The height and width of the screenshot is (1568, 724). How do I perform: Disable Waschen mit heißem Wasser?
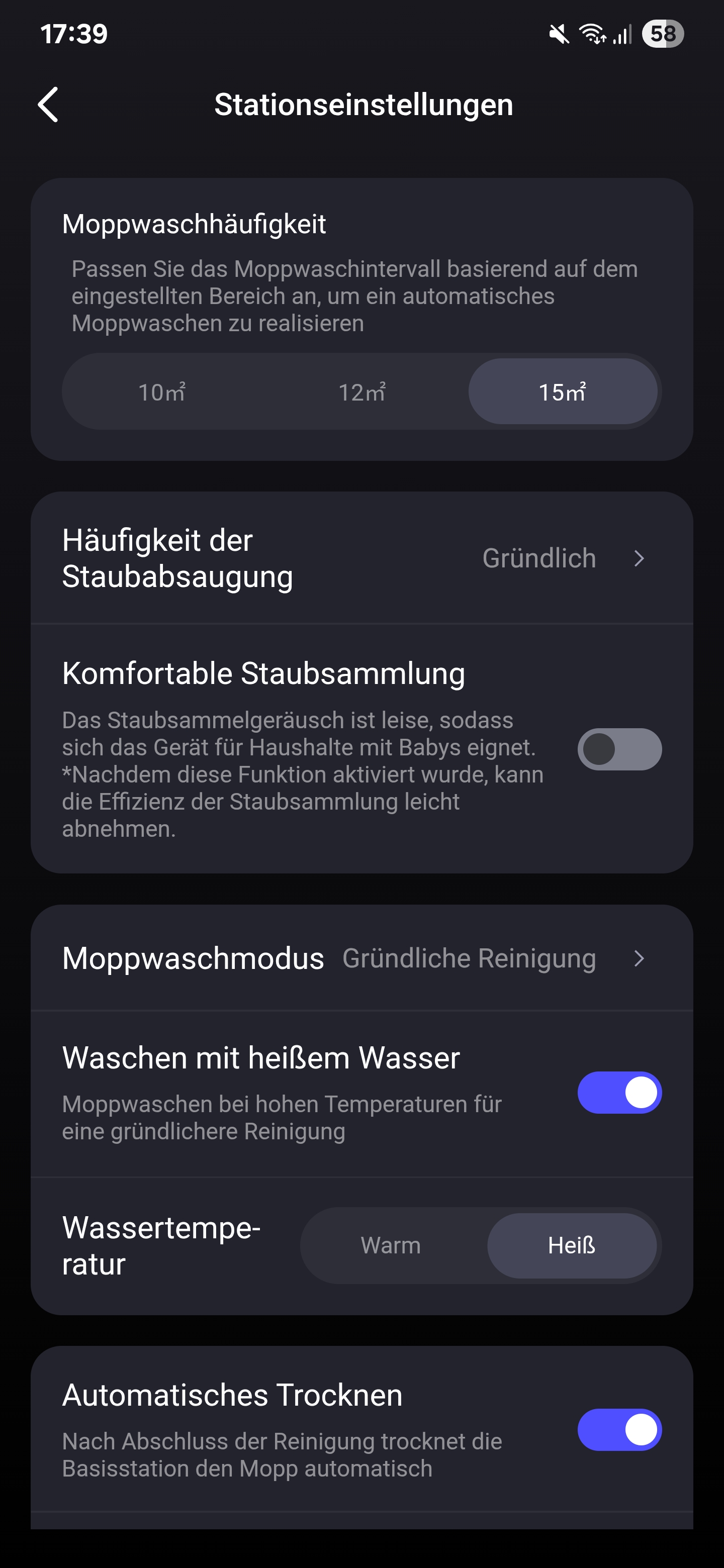(619, 1093)
